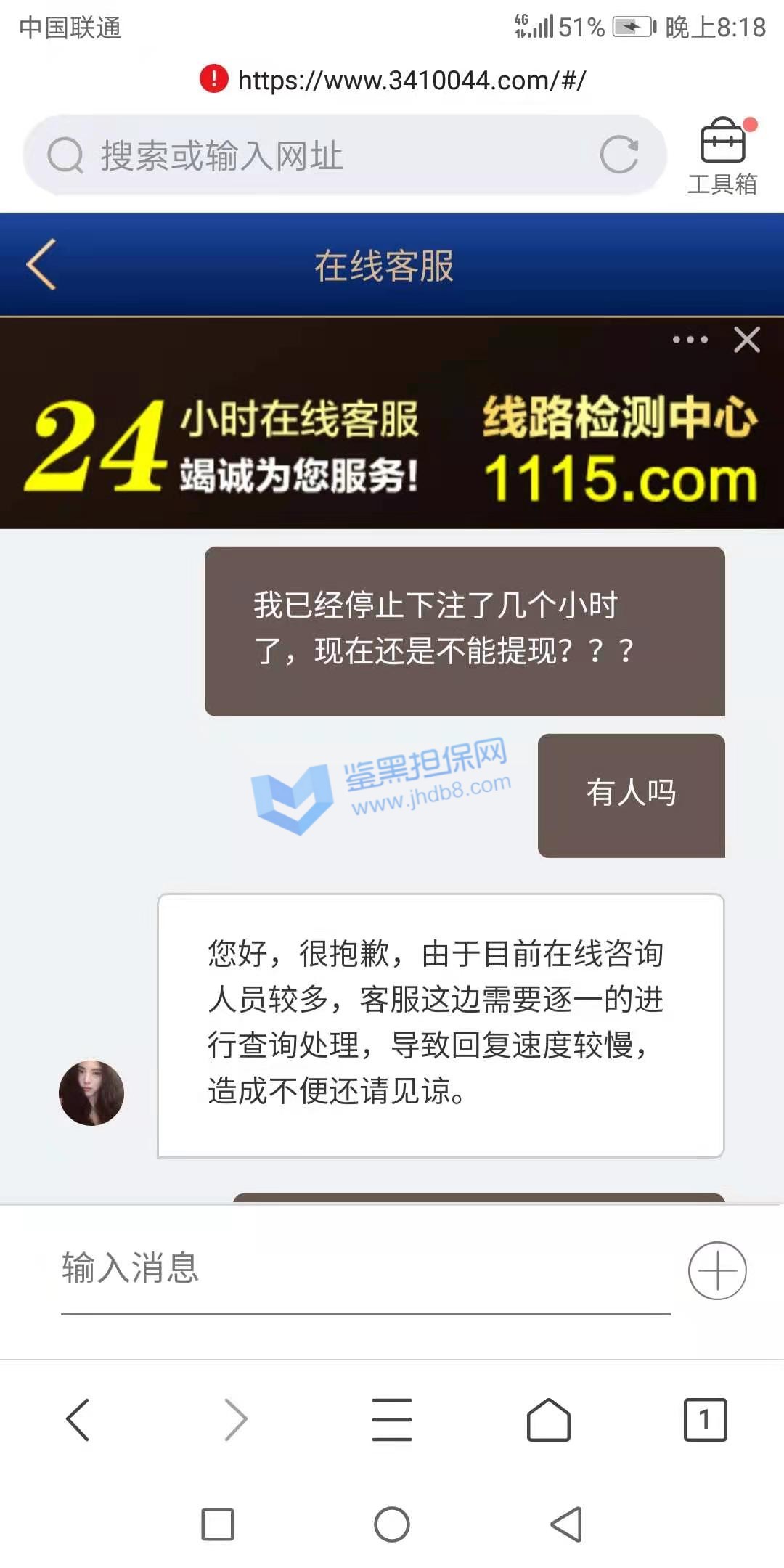
Task: View the site security warning icon
Action: point(214,78)
